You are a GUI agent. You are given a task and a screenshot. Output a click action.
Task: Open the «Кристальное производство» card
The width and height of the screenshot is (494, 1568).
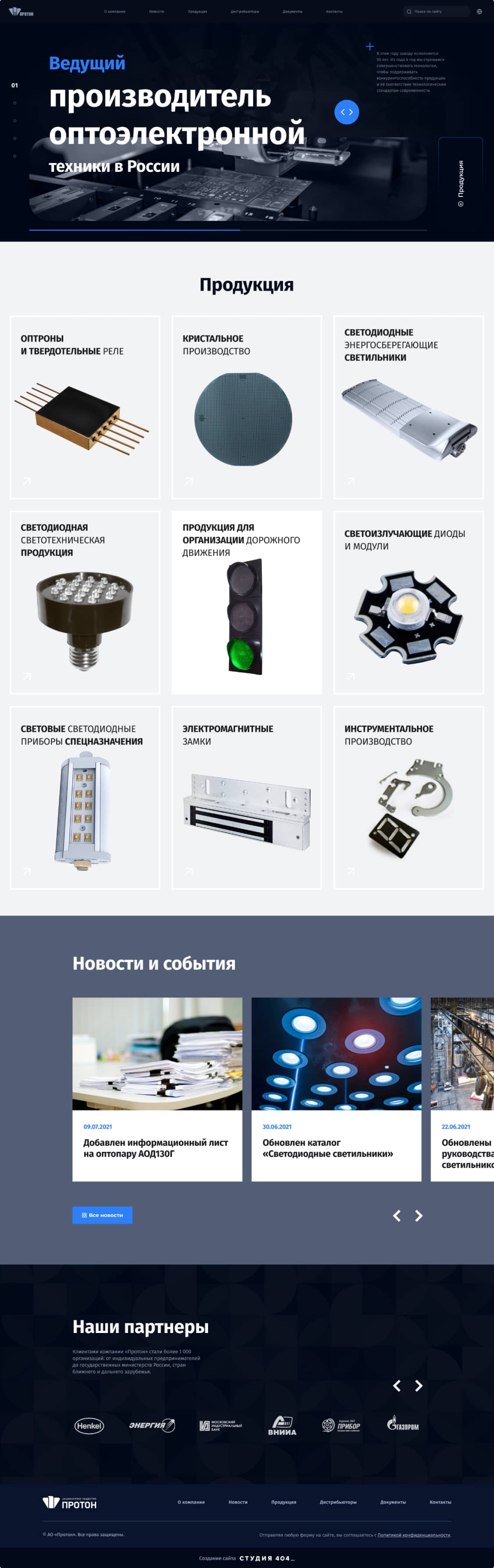[246, 407]
